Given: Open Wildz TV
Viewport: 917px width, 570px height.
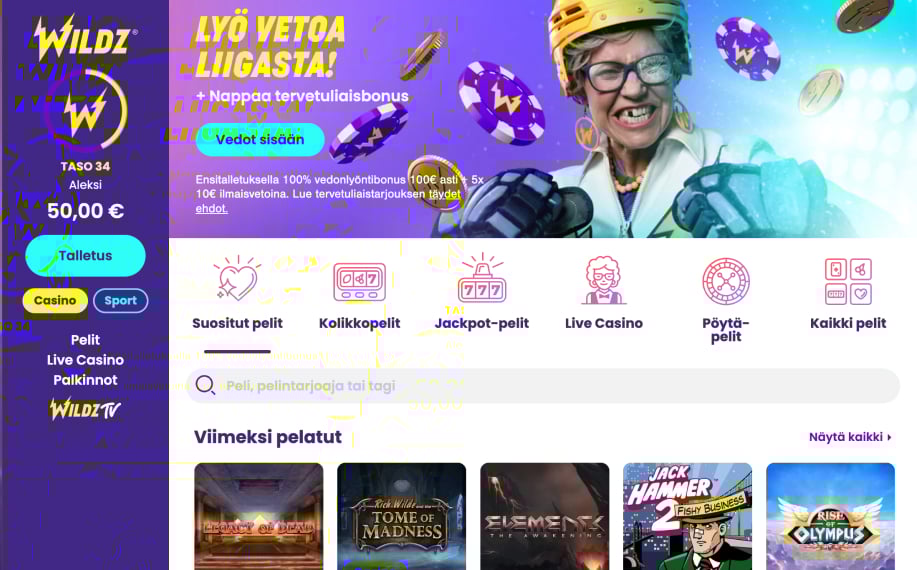Looking at the screenshot, I should pos(85,409).
